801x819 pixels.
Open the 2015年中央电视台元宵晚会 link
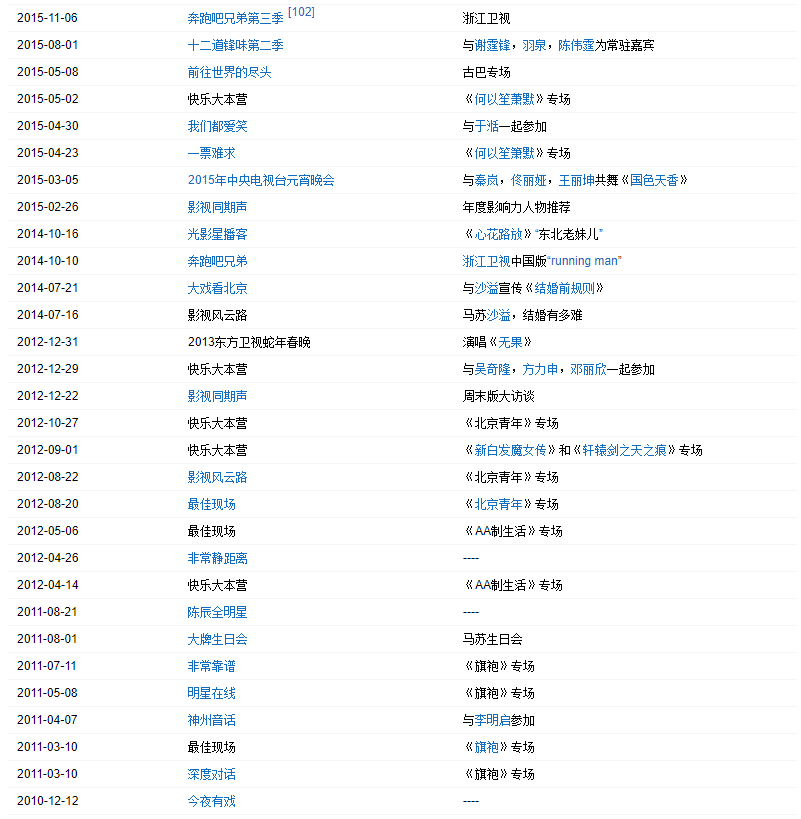[x=261, y=180]
